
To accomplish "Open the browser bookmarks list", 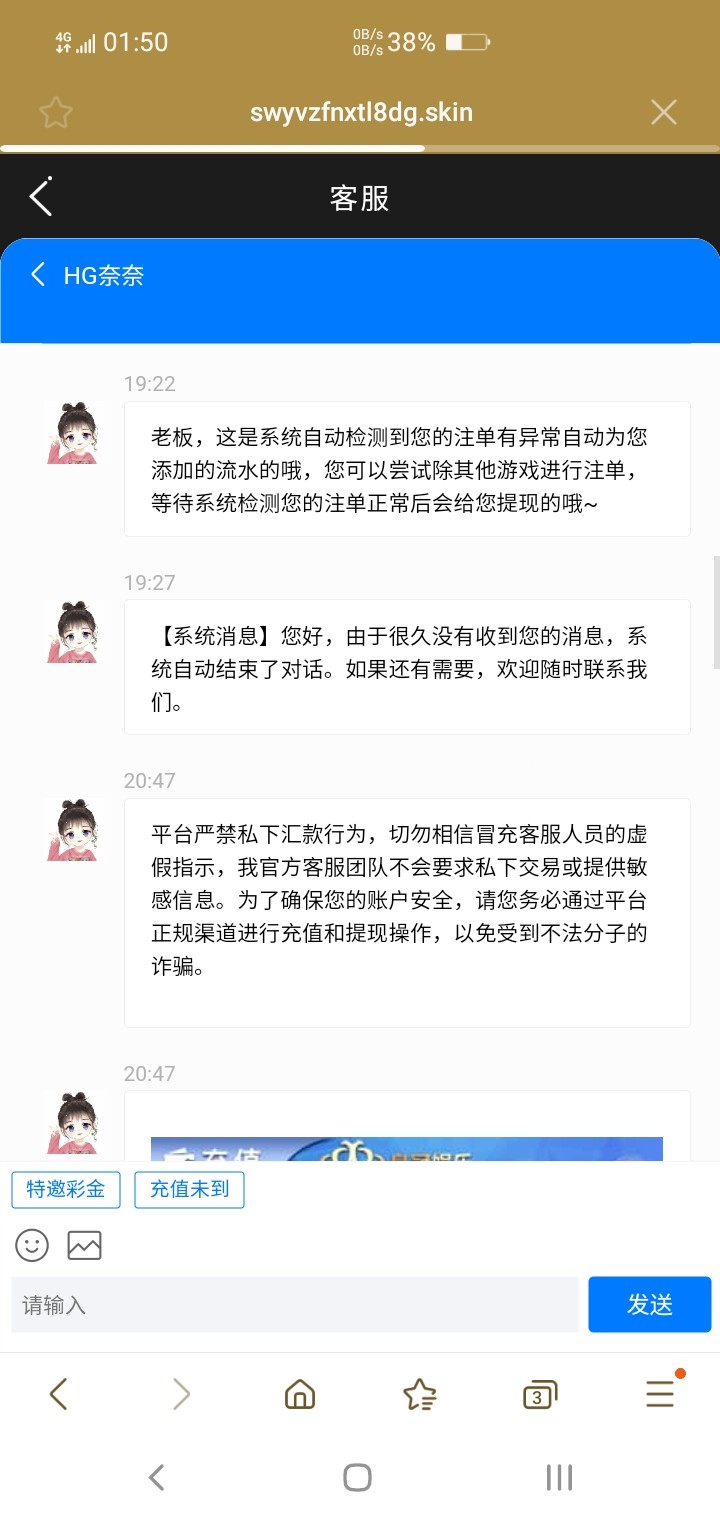I will (419, 1394).
